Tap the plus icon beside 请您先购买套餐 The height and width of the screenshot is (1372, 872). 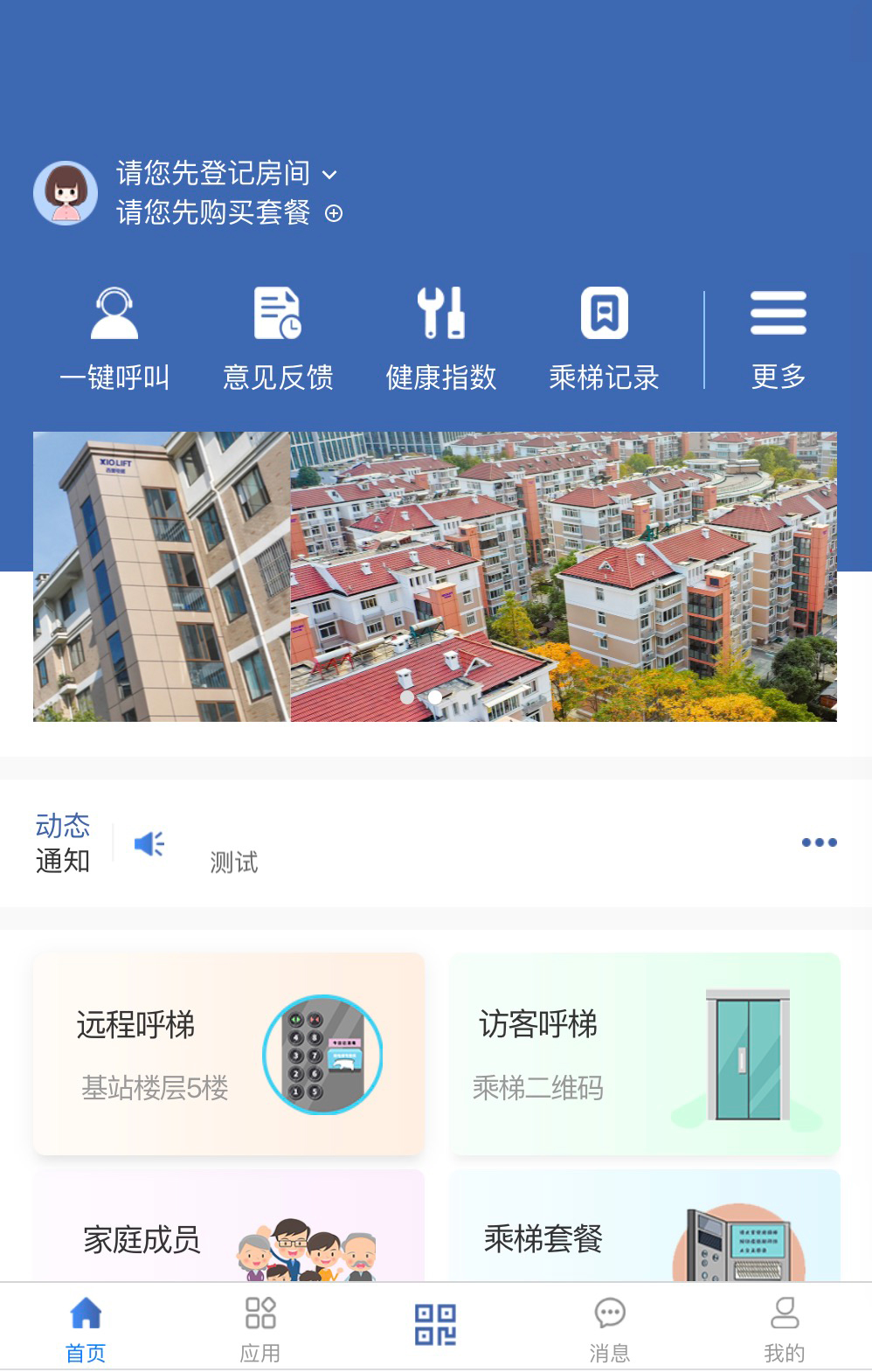pos(334,213)
